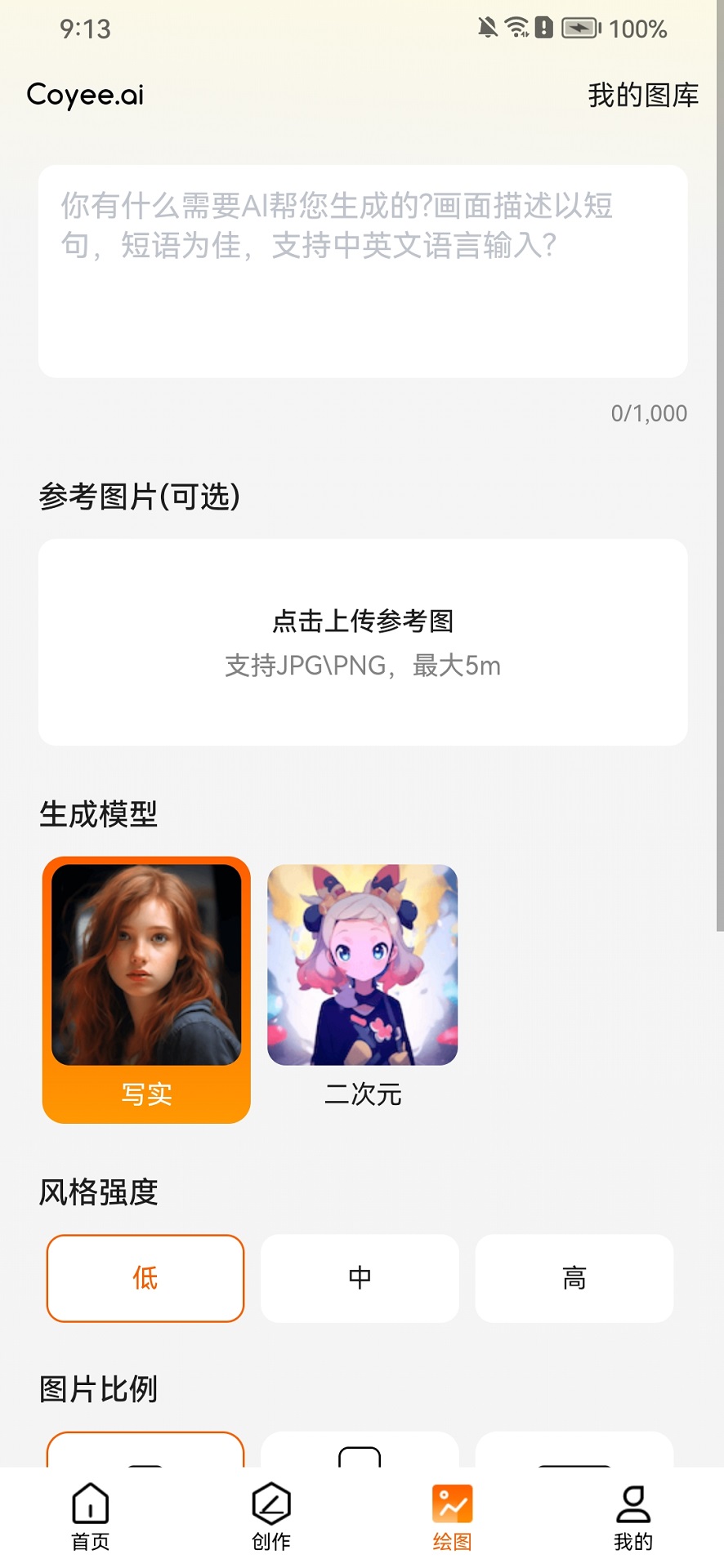This screenshot has height=1568, width=724.
Task: Open the 绘图 drawing tab
Action: point(453,1517)
